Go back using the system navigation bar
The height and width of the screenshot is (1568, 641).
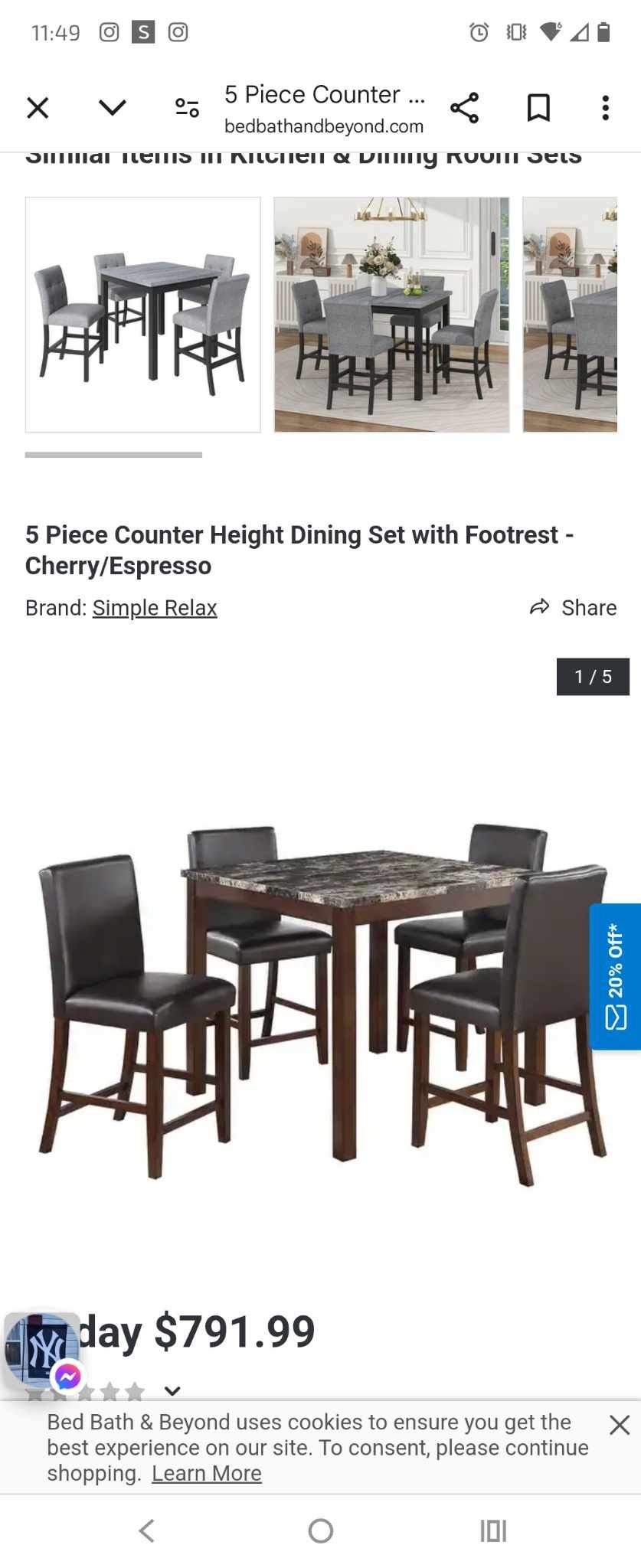click(x=147, y=1531)
